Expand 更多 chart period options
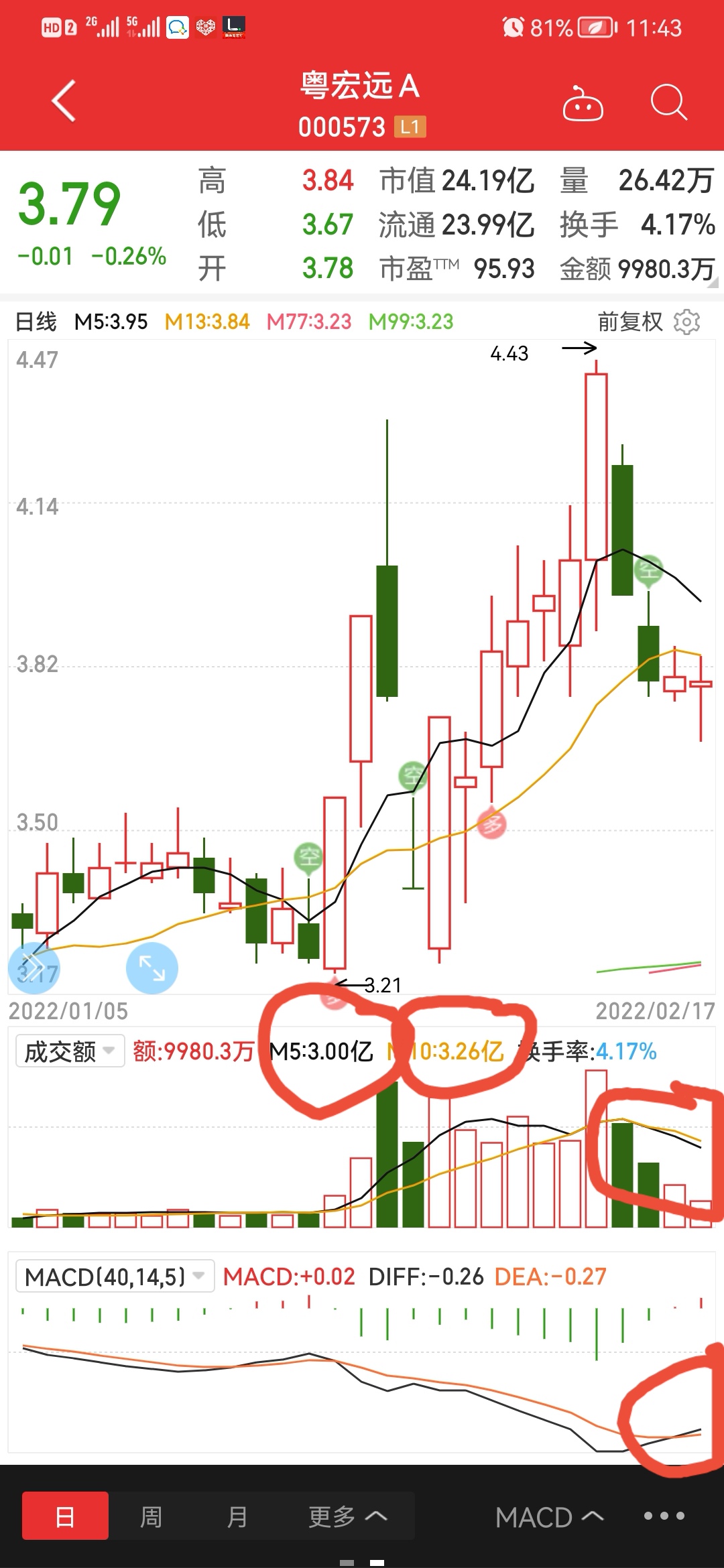This screenshot has width=724, height=1568. coord(347,1516)
